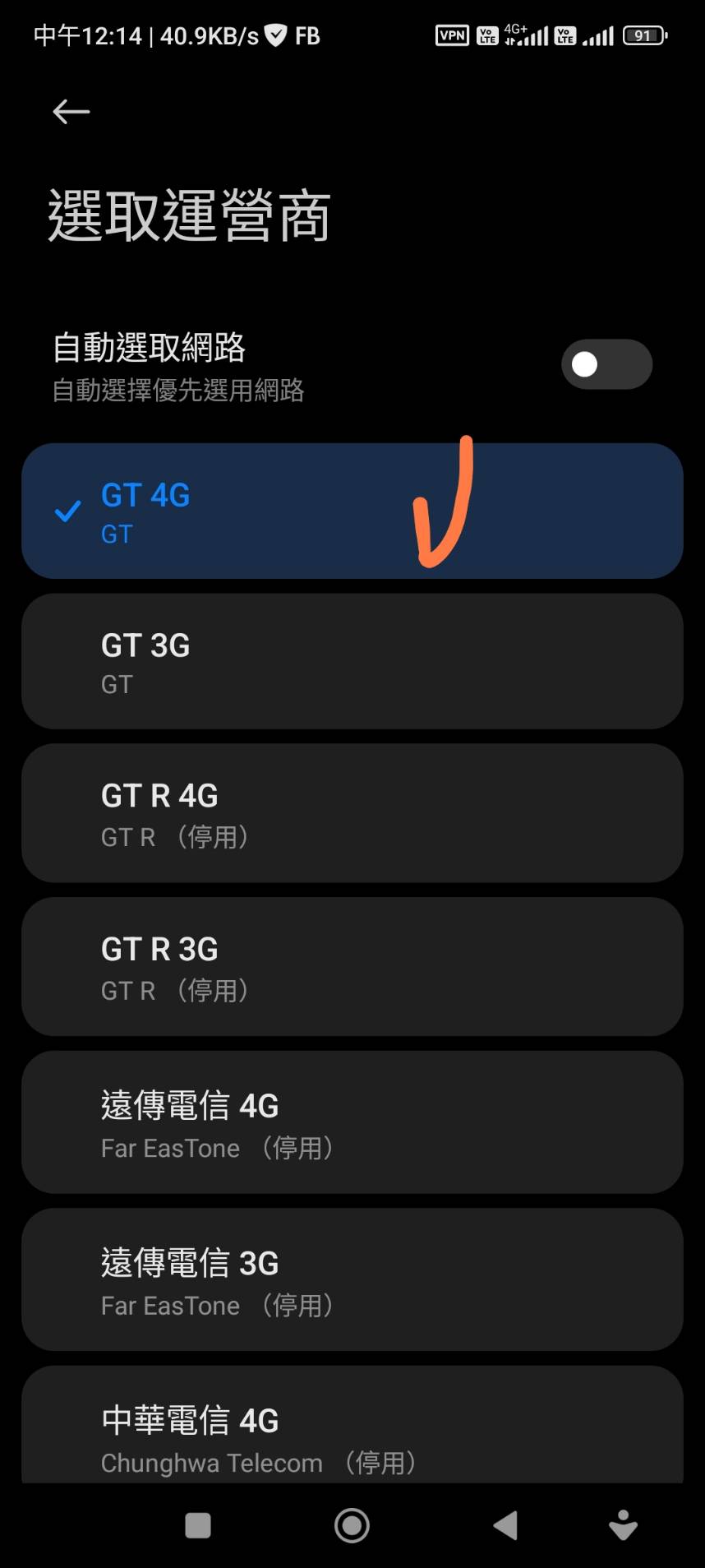Viewport: 705px width, 1568px height.
Task: Open recent apps from navigation bar
Action: coord(198,1525)
